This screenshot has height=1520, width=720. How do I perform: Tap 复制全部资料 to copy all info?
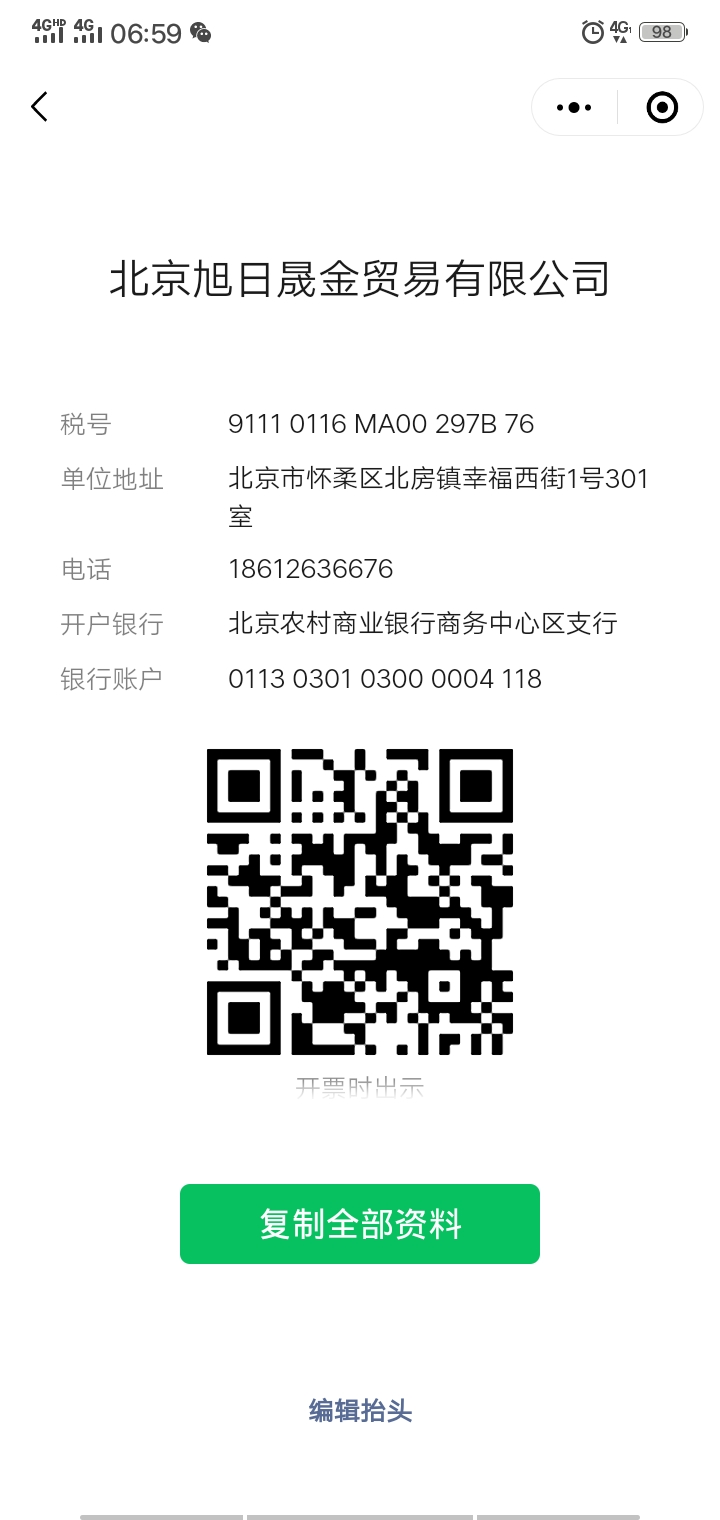tap(360, 1224)
